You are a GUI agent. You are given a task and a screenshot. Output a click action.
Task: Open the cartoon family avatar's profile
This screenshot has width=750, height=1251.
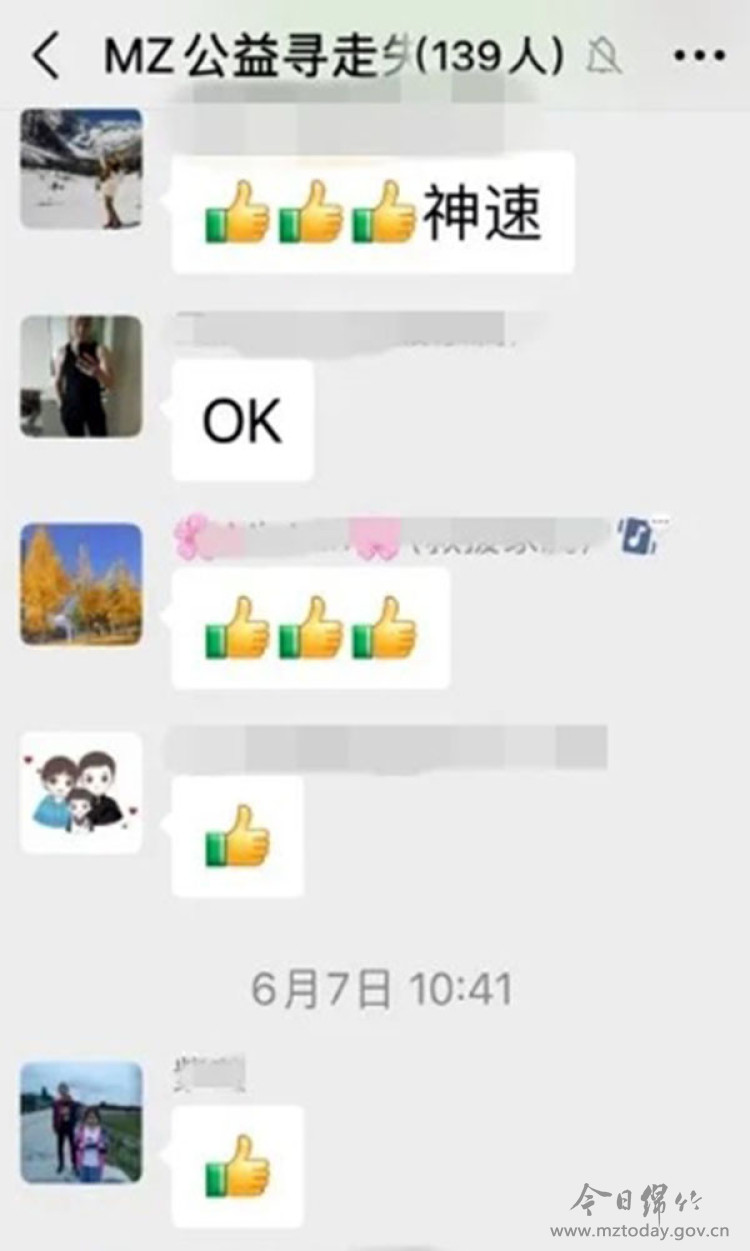(81, 792)
